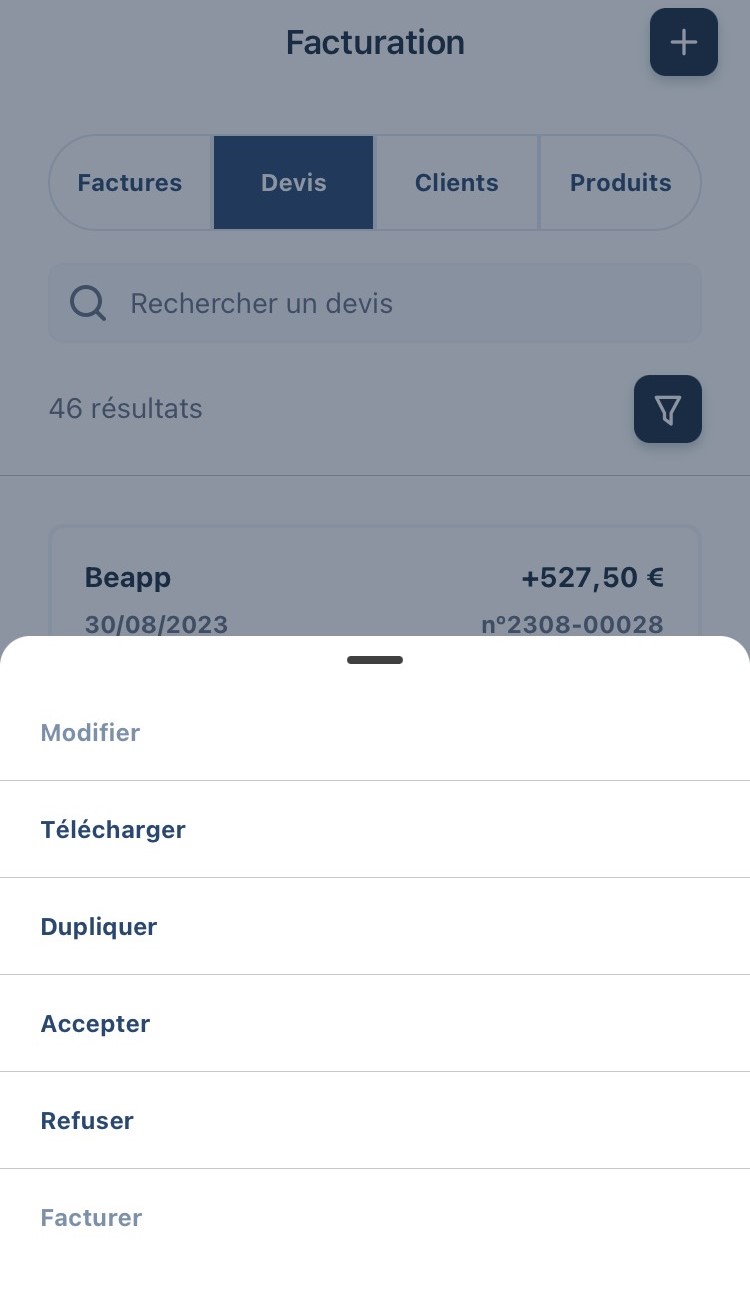Switch to the Clients tab
The width and height of the screenshot is (750, 1292).
[x=457, y=183]
